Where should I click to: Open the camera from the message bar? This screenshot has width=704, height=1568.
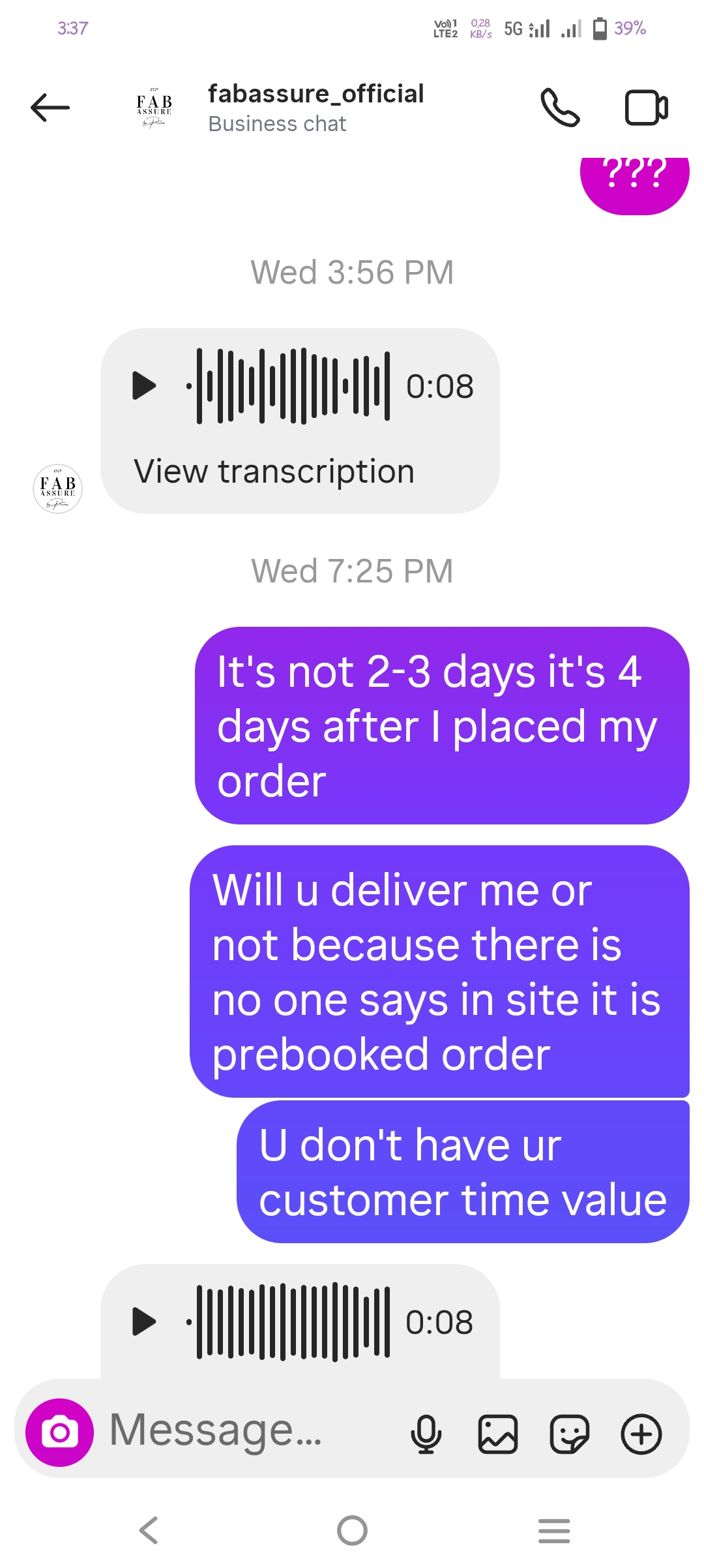[59, 1433]
